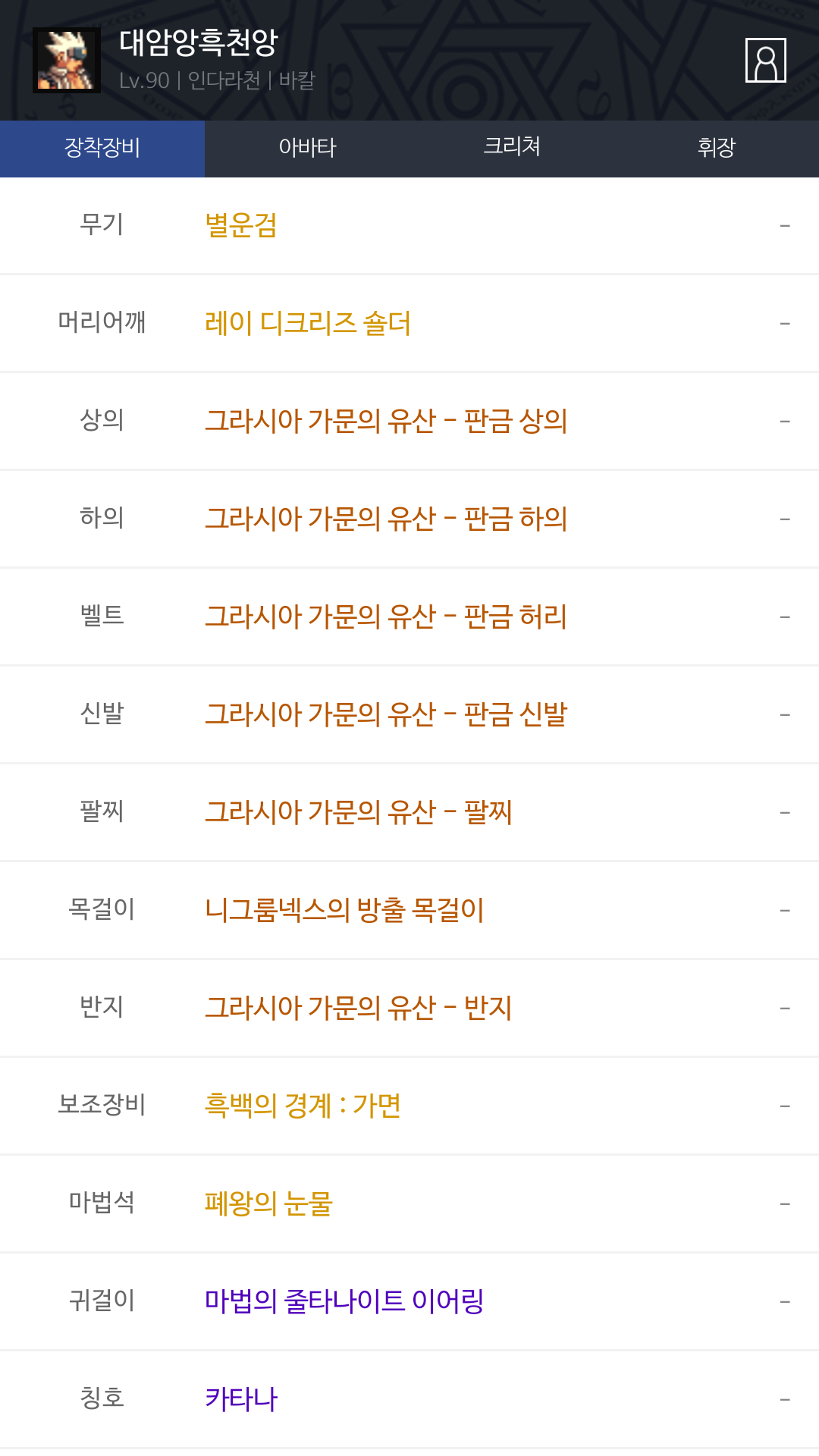Switch to the 휘장 tab
Screen dimensions: 819x1456
[717, 148]
